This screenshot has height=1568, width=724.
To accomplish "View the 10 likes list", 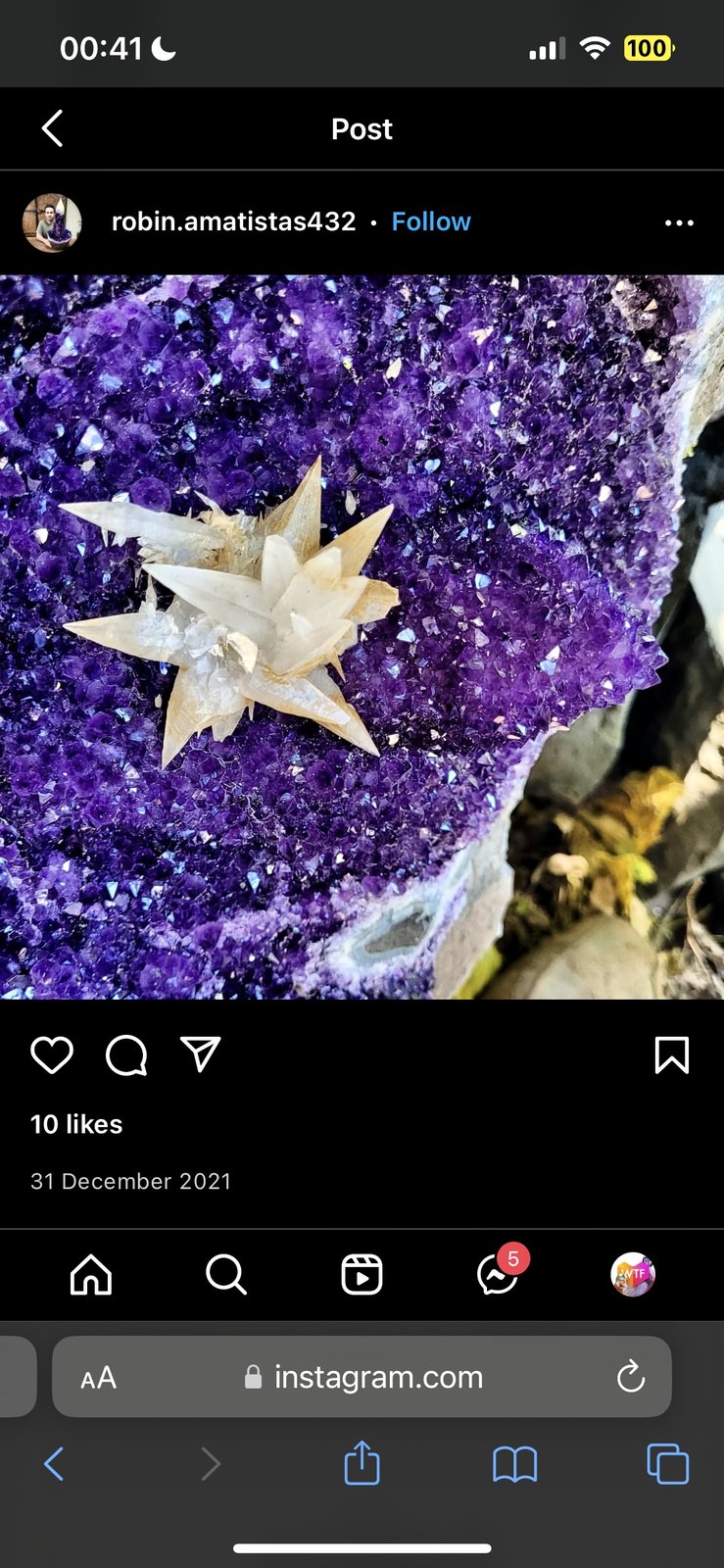I will (76, 1124).
